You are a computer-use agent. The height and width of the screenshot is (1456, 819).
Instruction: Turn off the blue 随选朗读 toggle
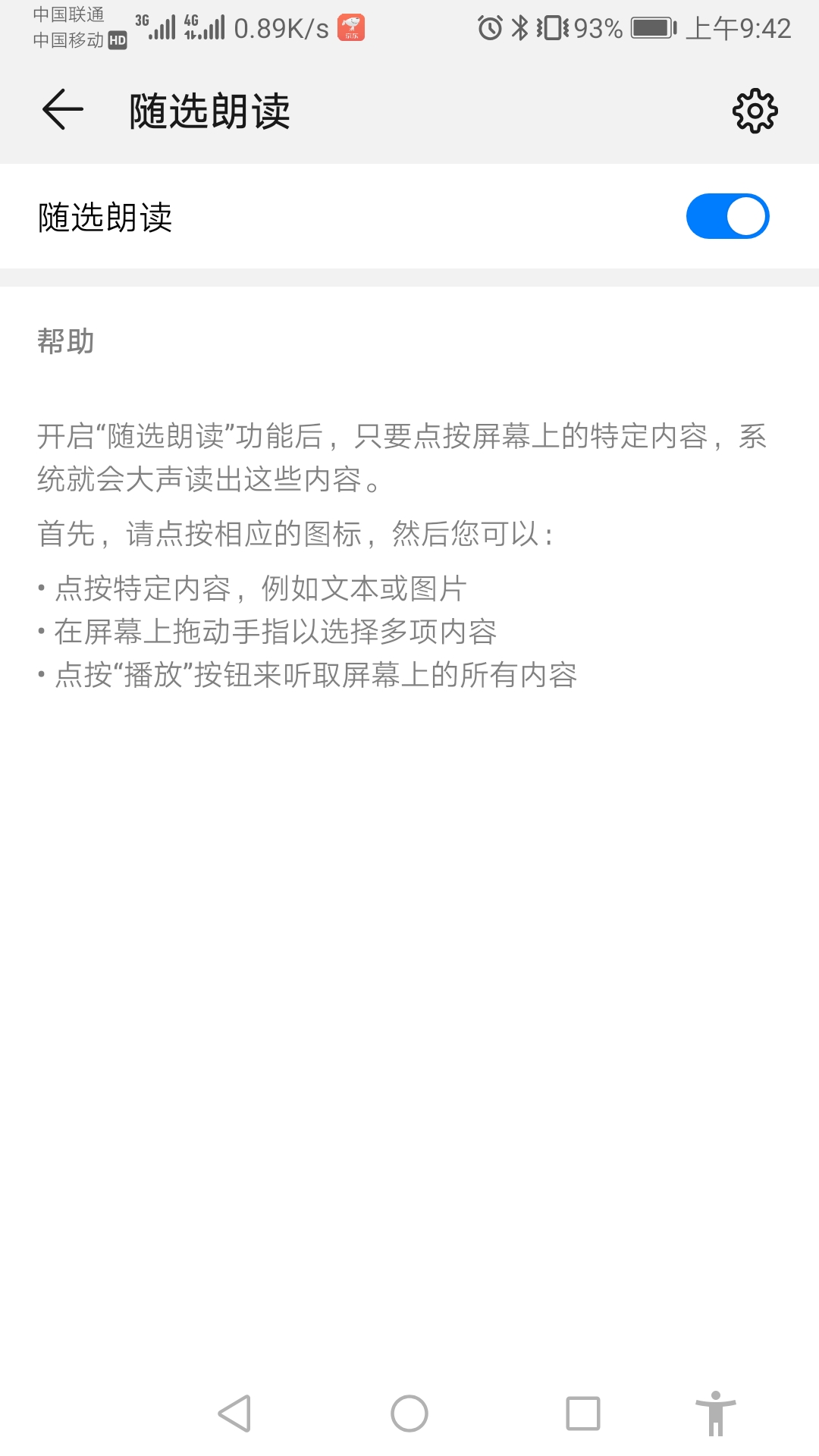coord(726,216)
